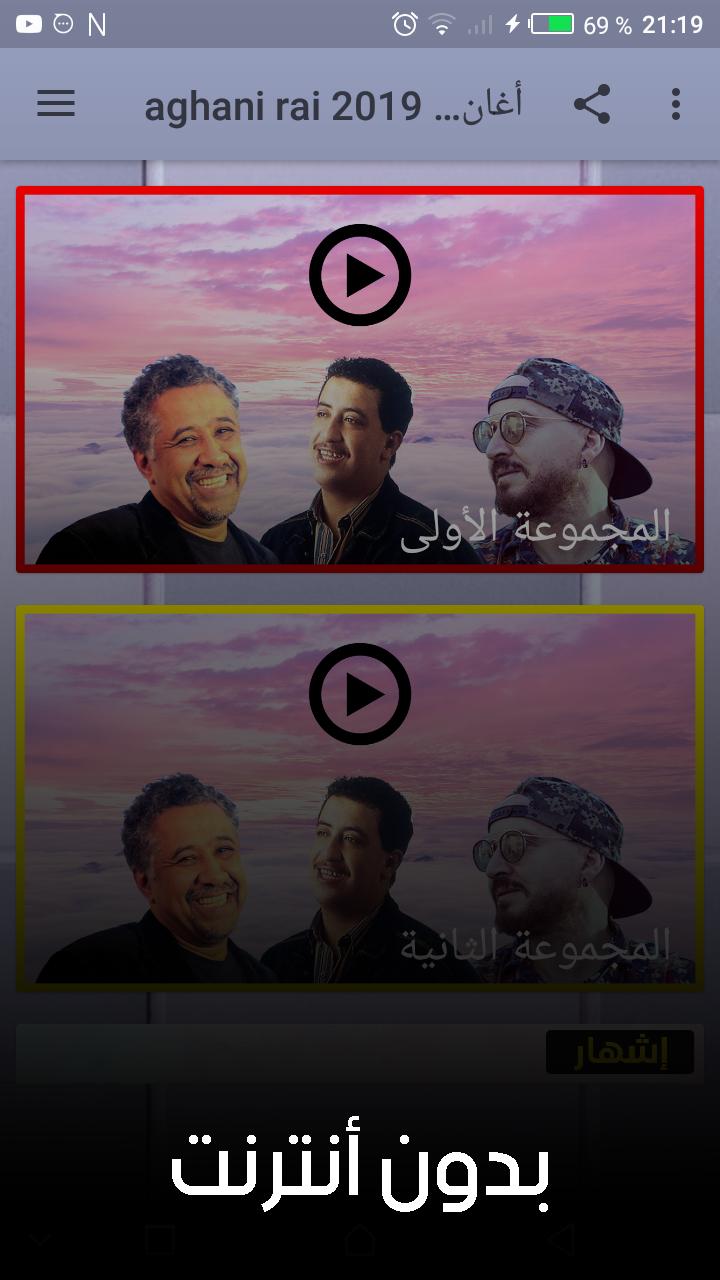Open the overflow menu
The width and height of the screenshot is (720, 1280).
[676, 104]
